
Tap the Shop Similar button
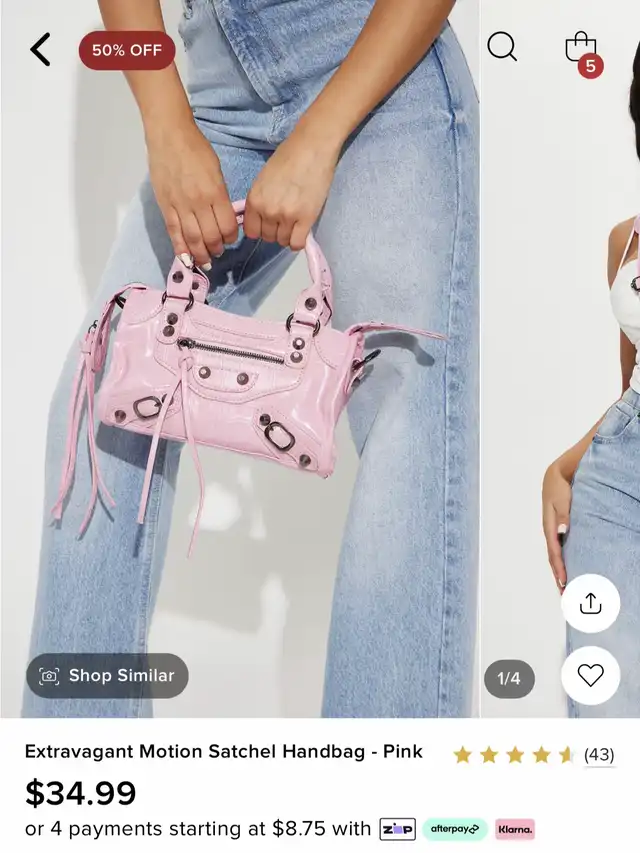(x=107, y=676)
